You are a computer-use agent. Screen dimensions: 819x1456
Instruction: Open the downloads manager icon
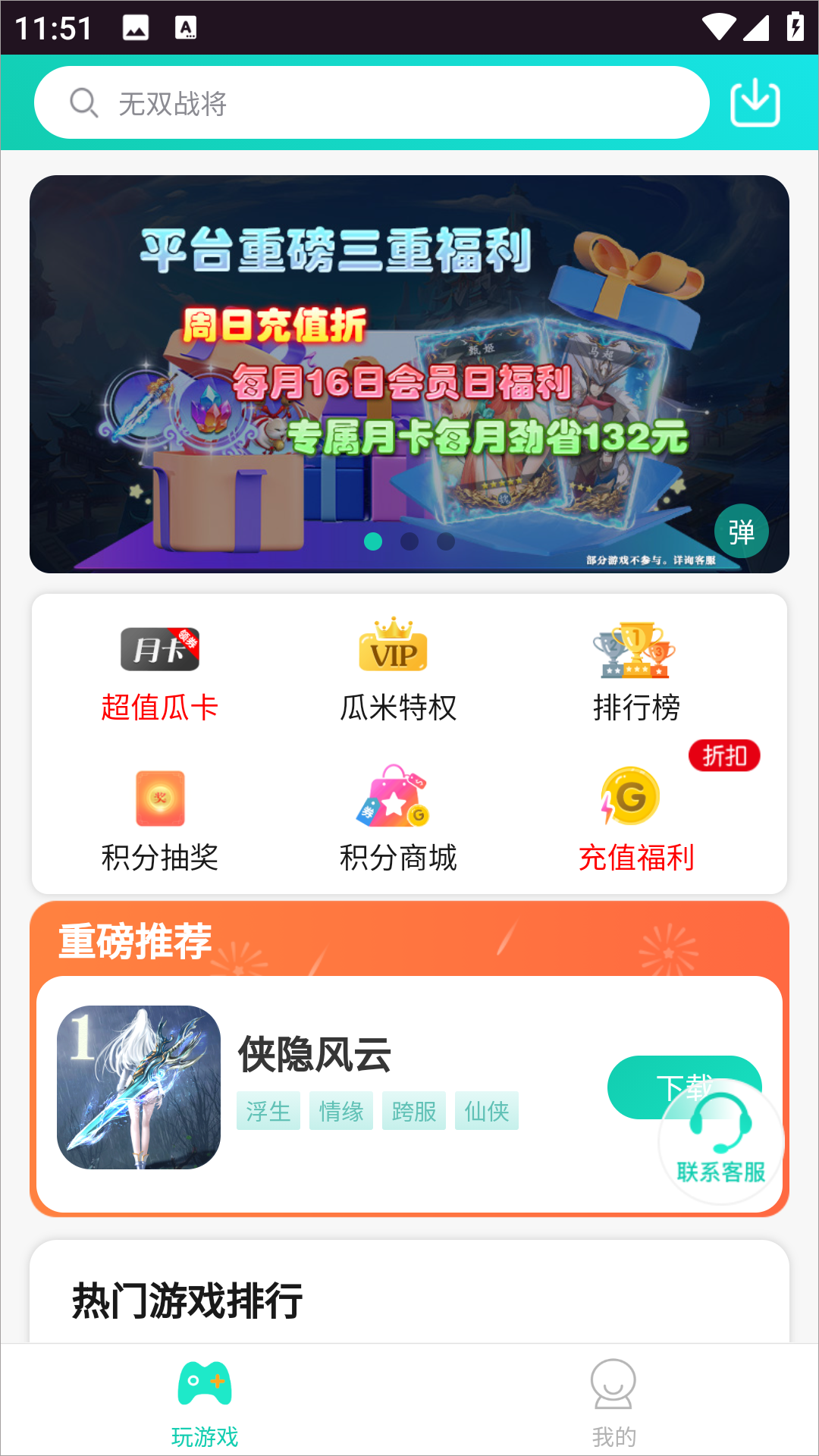coord(755,103)
